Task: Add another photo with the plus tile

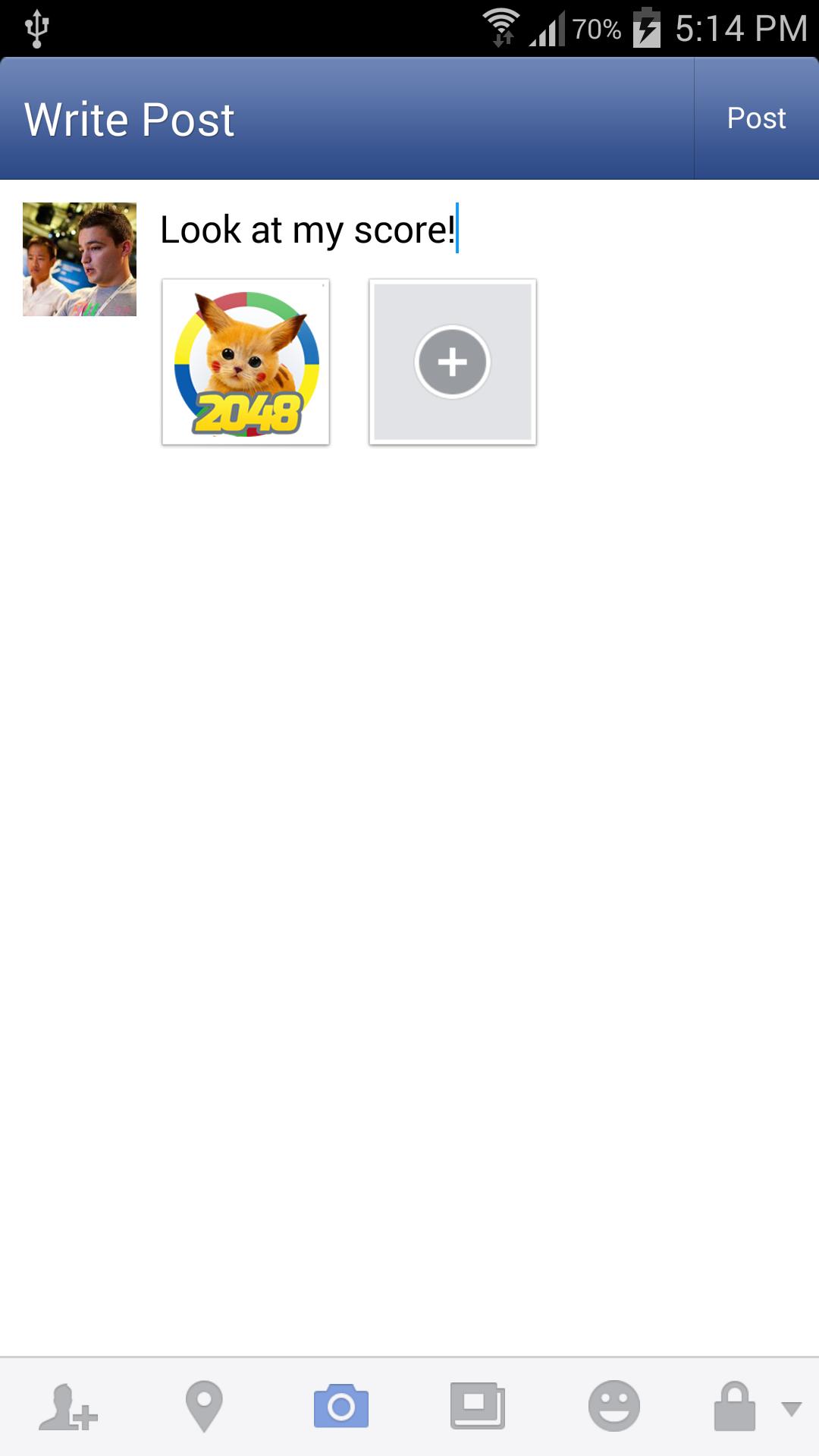Action: coord(453,362)
